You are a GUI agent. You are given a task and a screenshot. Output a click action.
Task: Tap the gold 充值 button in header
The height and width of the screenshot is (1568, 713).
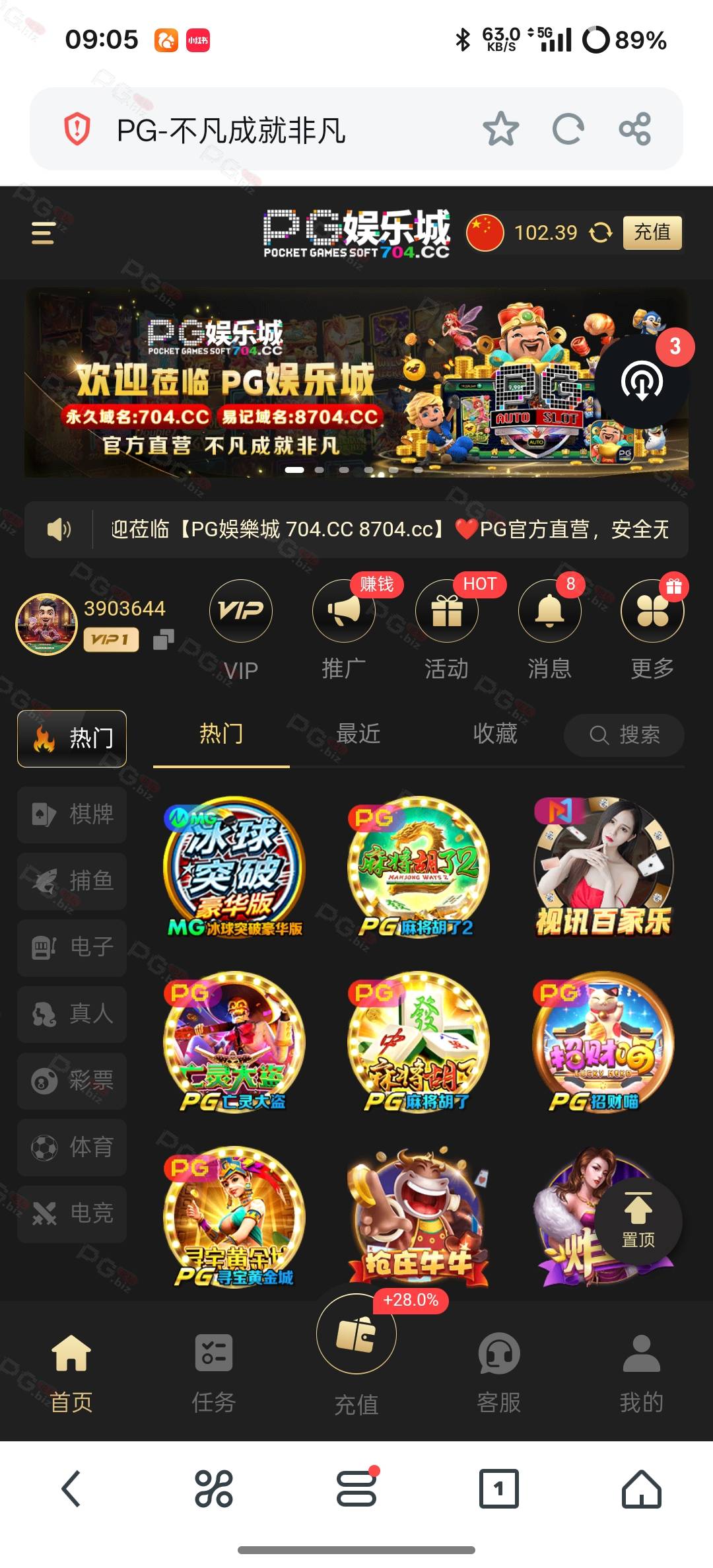[x=652, y=232]
